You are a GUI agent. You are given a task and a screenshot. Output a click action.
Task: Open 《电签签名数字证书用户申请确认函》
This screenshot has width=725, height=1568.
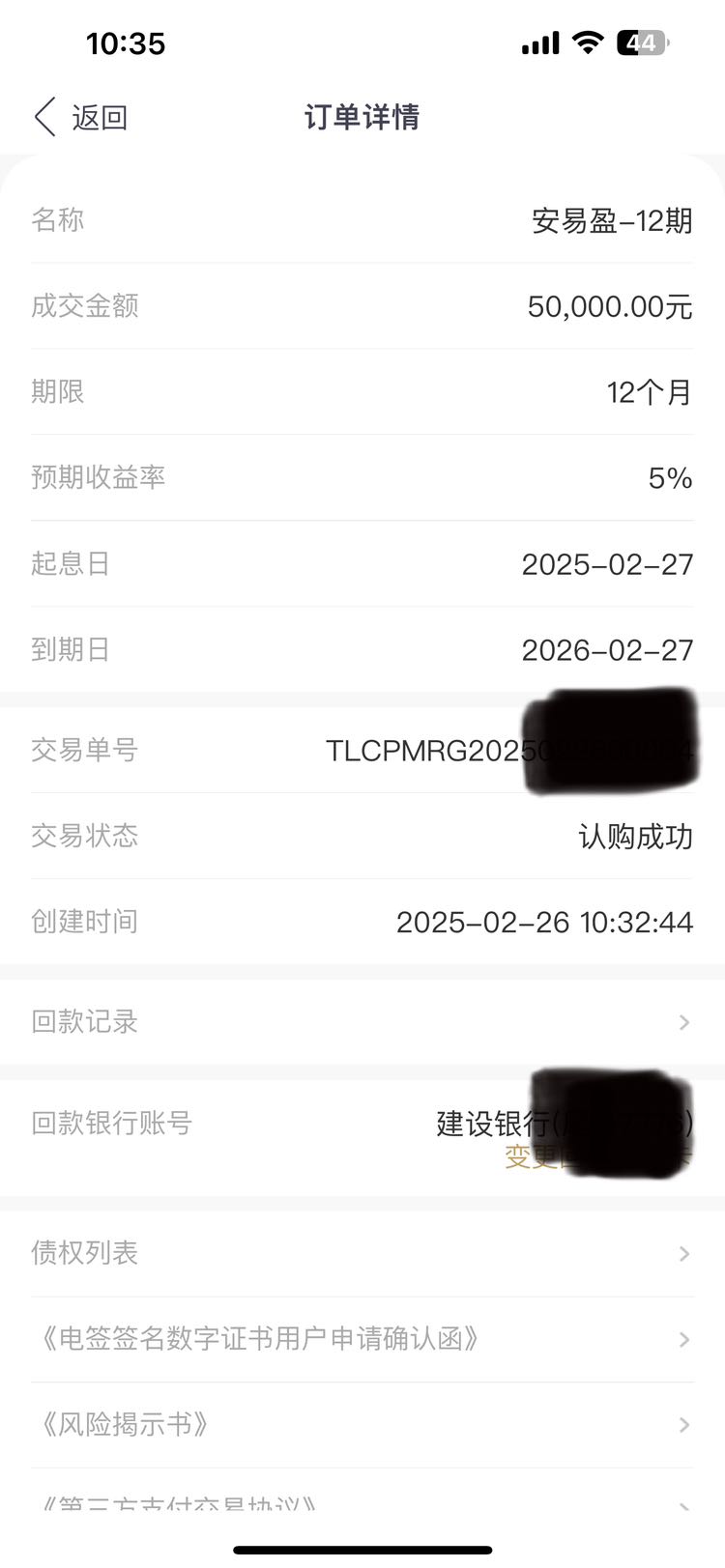pos(362,1339)
